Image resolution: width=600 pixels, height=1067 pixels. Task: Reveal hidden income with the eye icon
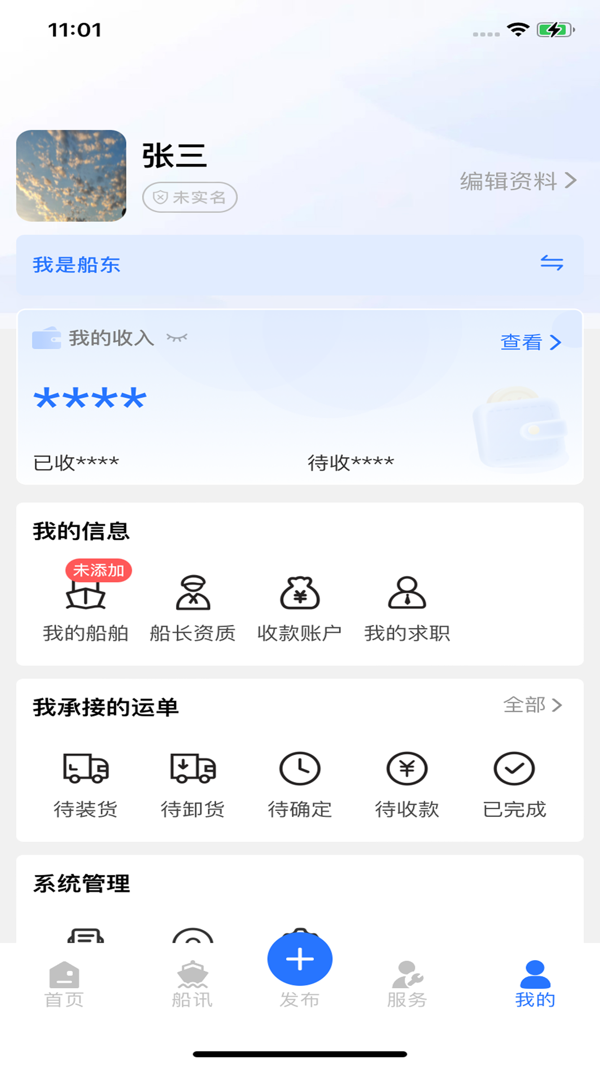(x=176, y=338)
